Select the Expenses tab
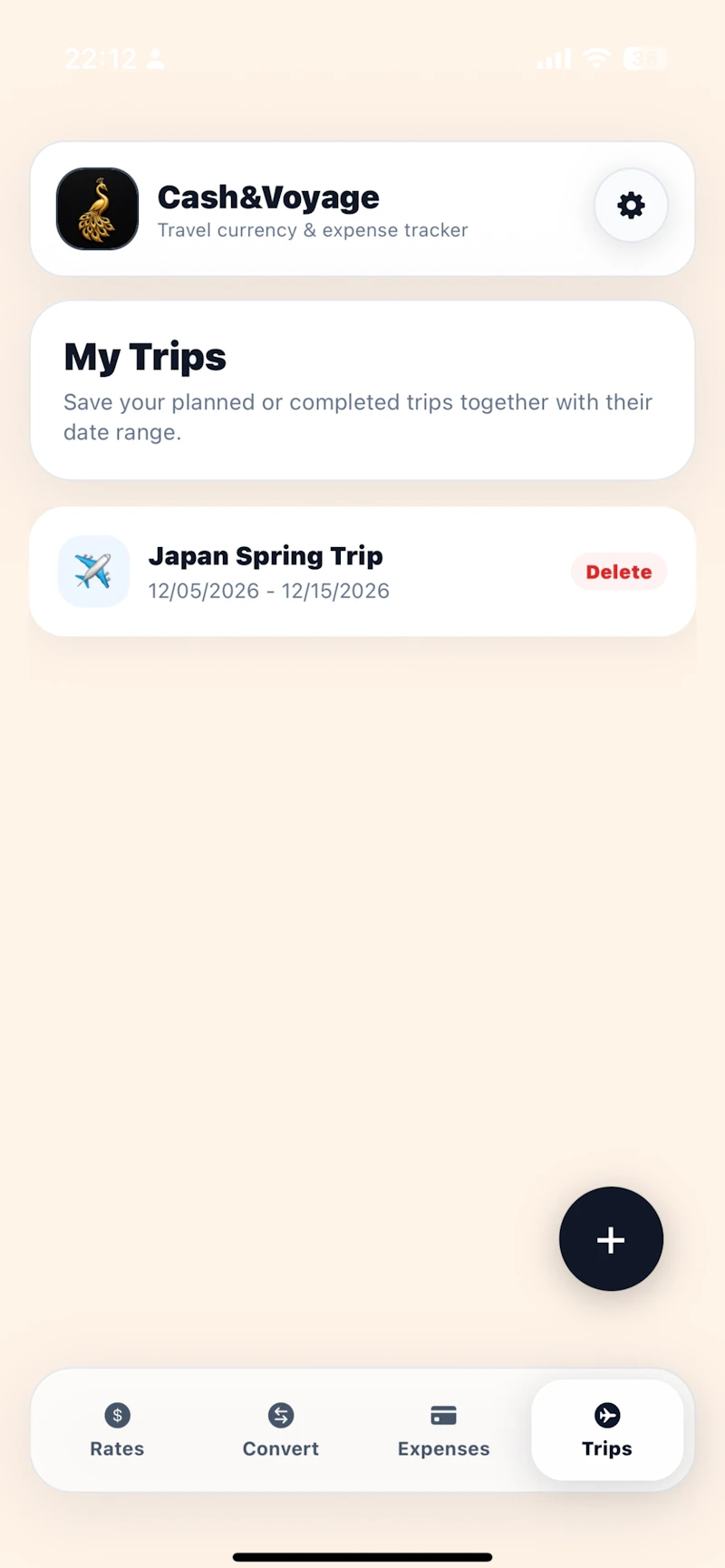The image size is (725, 1568). [x=444, y=1430]
